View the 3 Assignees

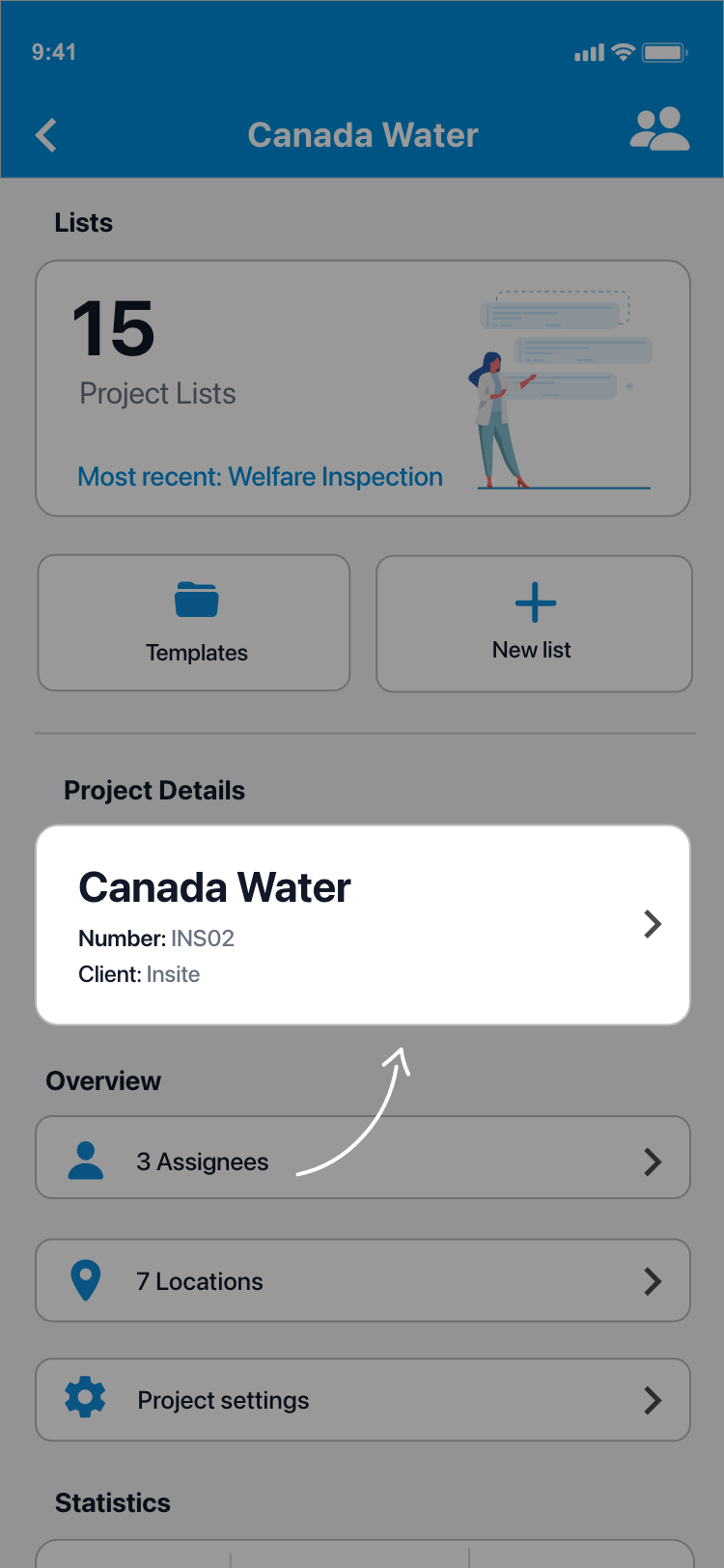click(x=363, y=1158)
